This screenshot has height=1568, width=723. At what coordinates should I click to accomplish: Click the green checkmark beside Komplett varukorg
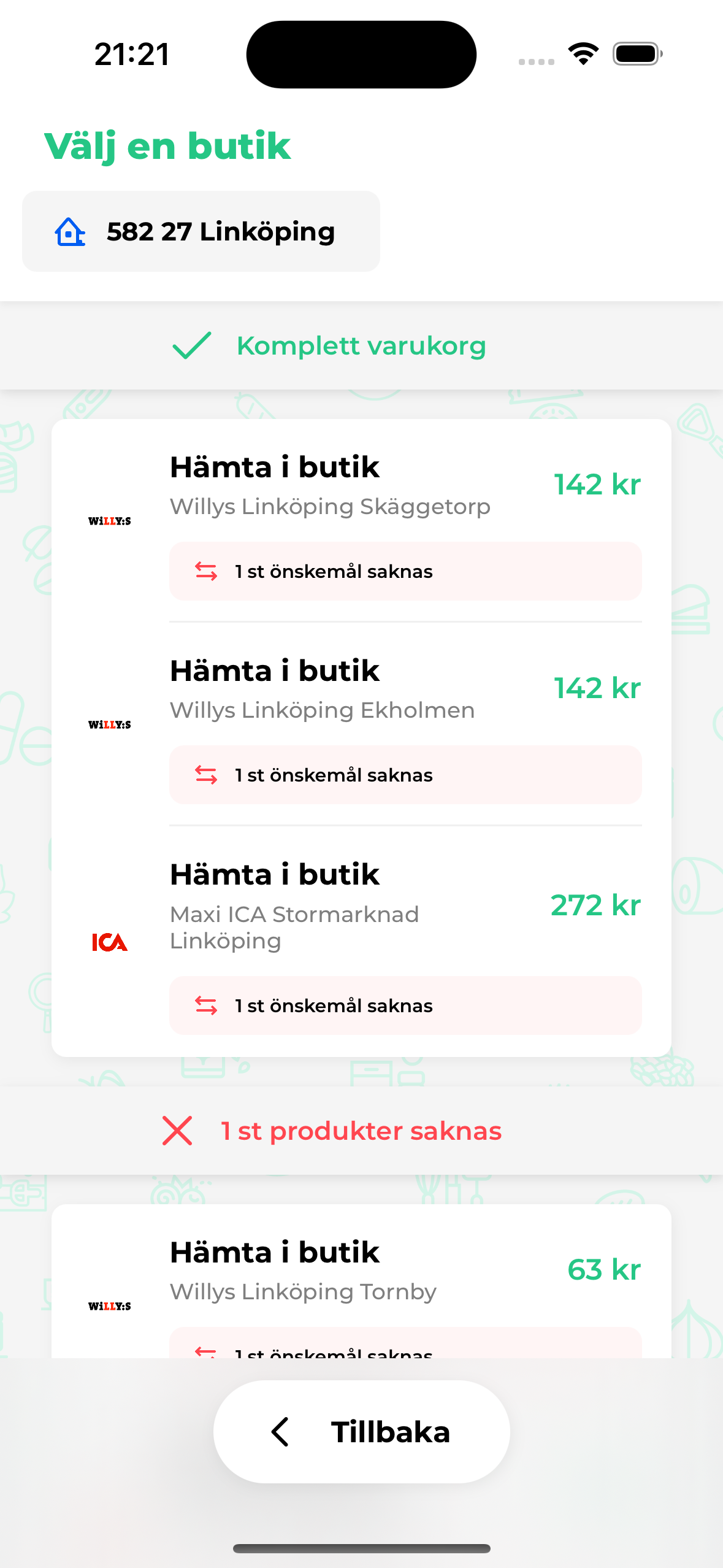pos(191,345)
